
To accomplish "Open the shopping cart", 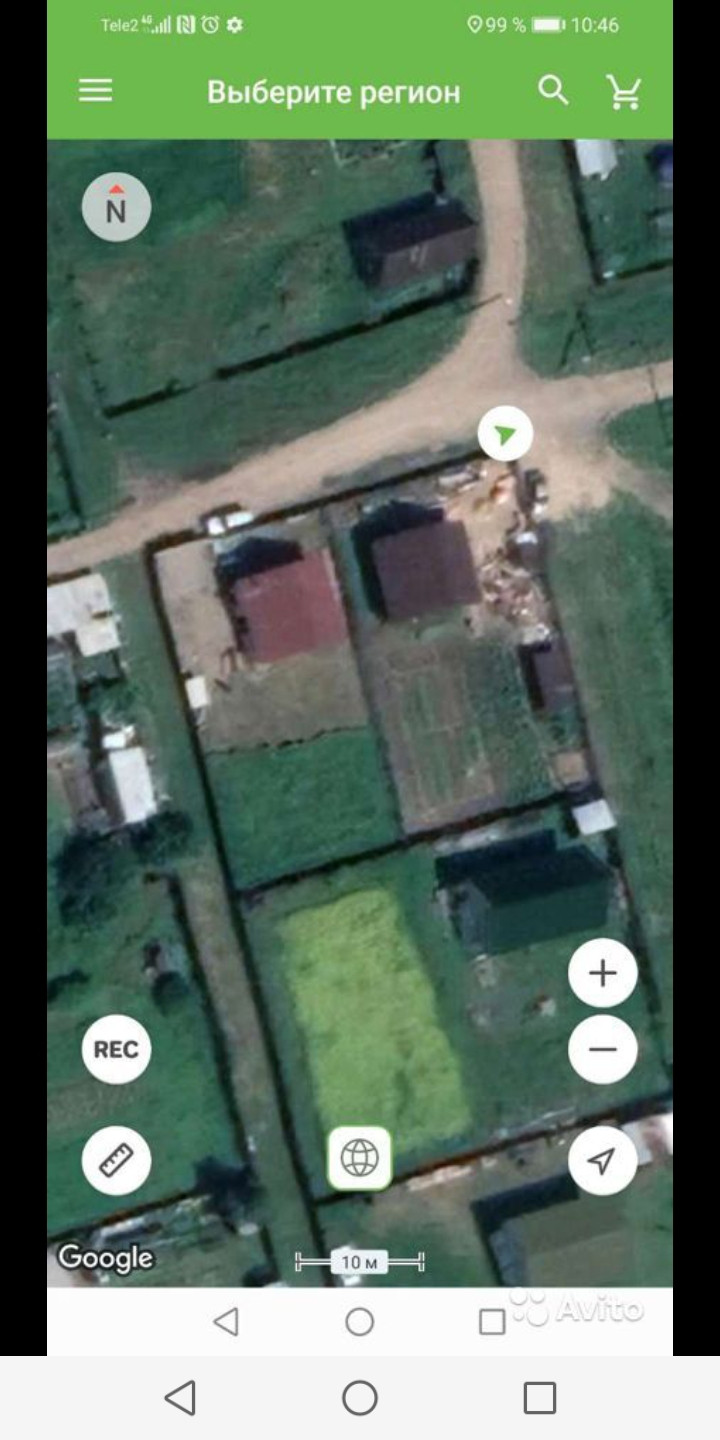I will [624, 92].
